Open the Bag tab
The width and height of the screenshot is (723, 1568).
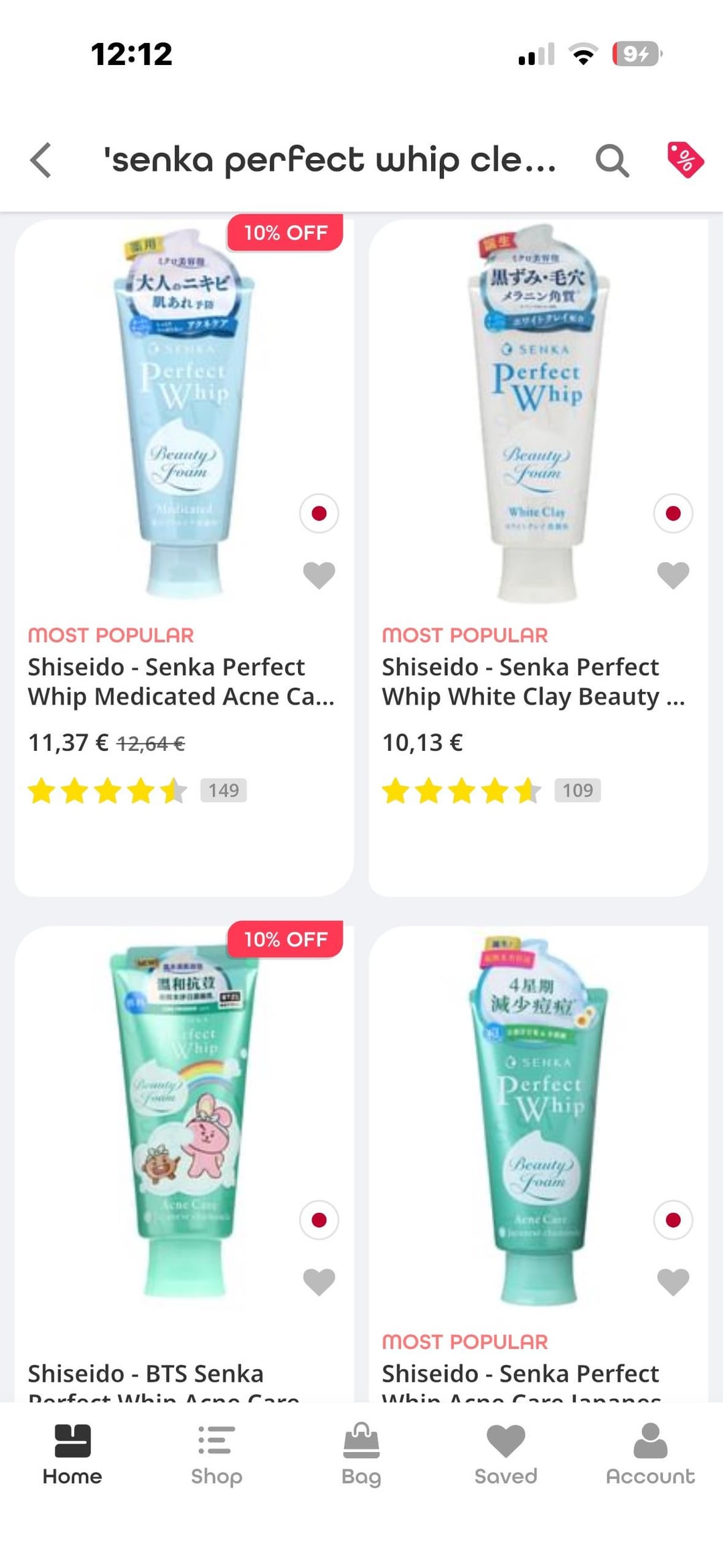pos(361,1455)
